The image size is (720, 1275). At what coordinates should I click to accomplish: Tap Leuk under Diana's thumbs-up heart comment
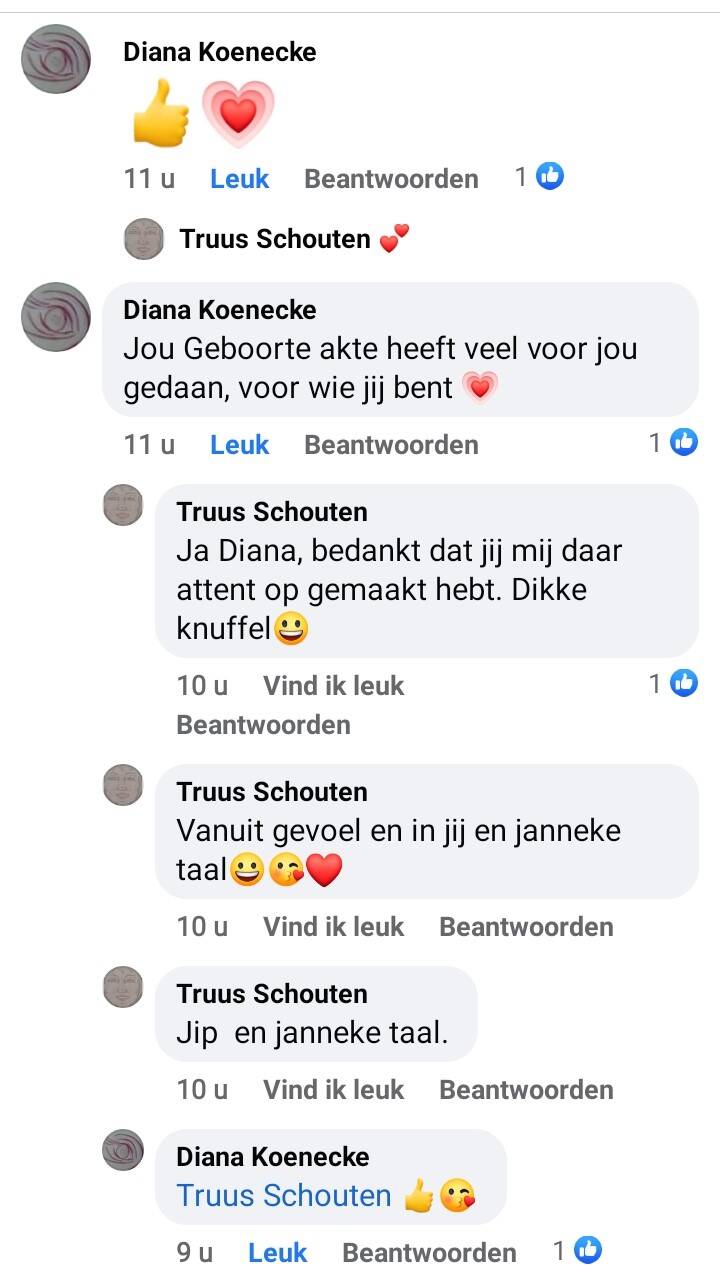[239, 179]
